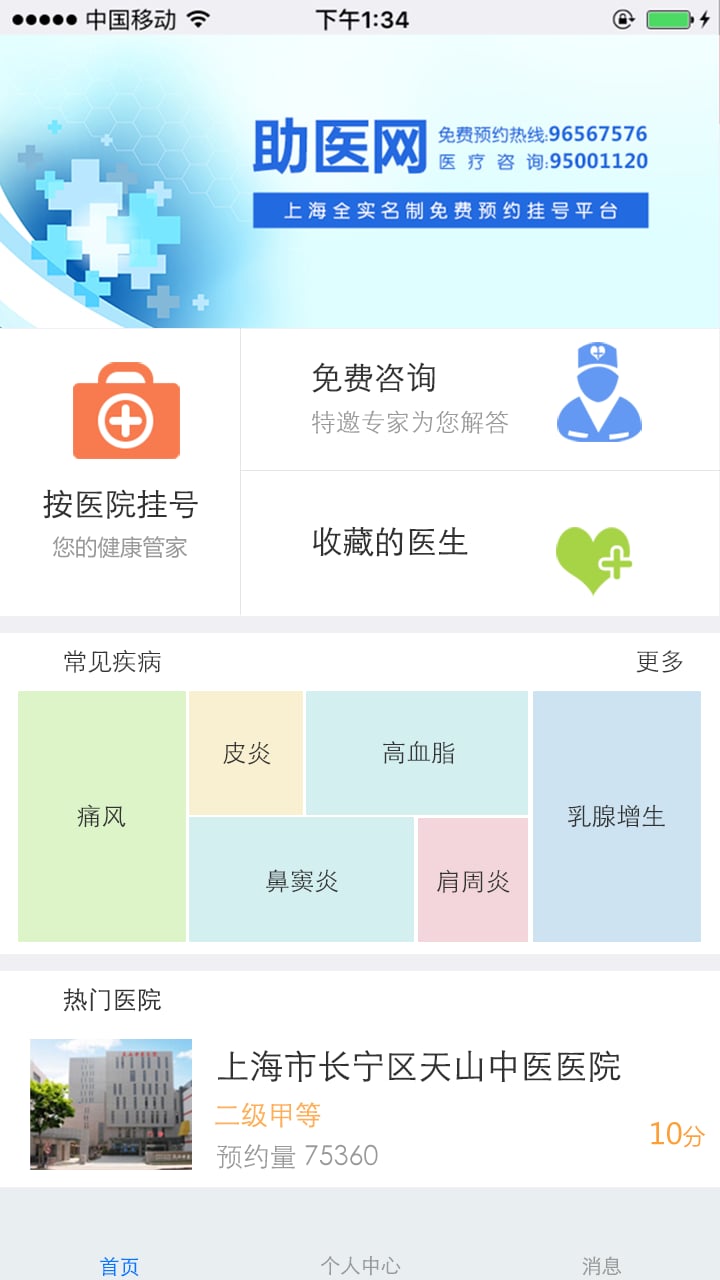The height and width of the screenshot is (1280, 720).
Task: Select the 乳腺增生 disease tile
Action: tap(616, 815)
